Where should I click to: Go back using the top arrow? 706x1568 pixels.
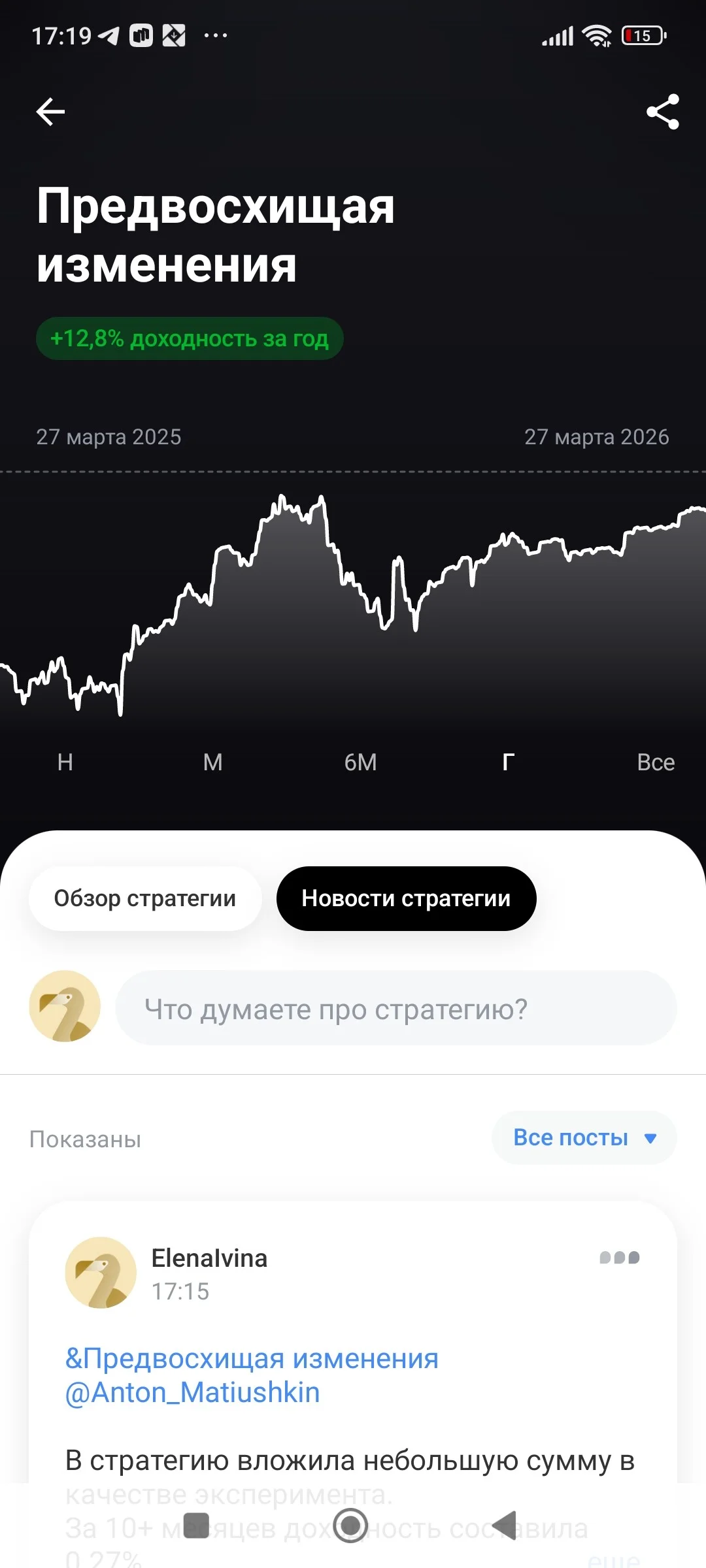click(50, 112)
